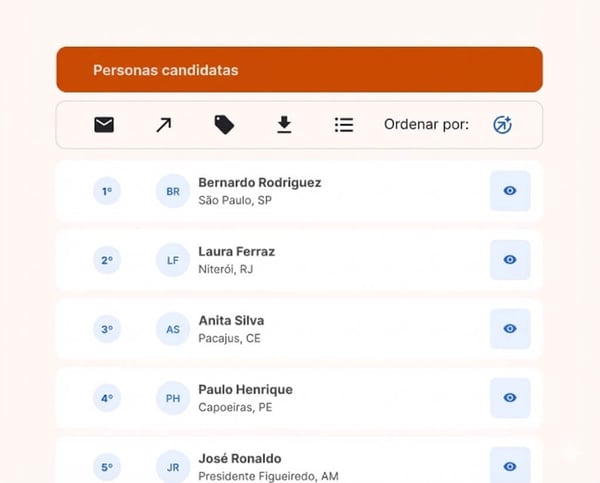
Task: Tap the diagonal arrow icon
Action: 164,125
